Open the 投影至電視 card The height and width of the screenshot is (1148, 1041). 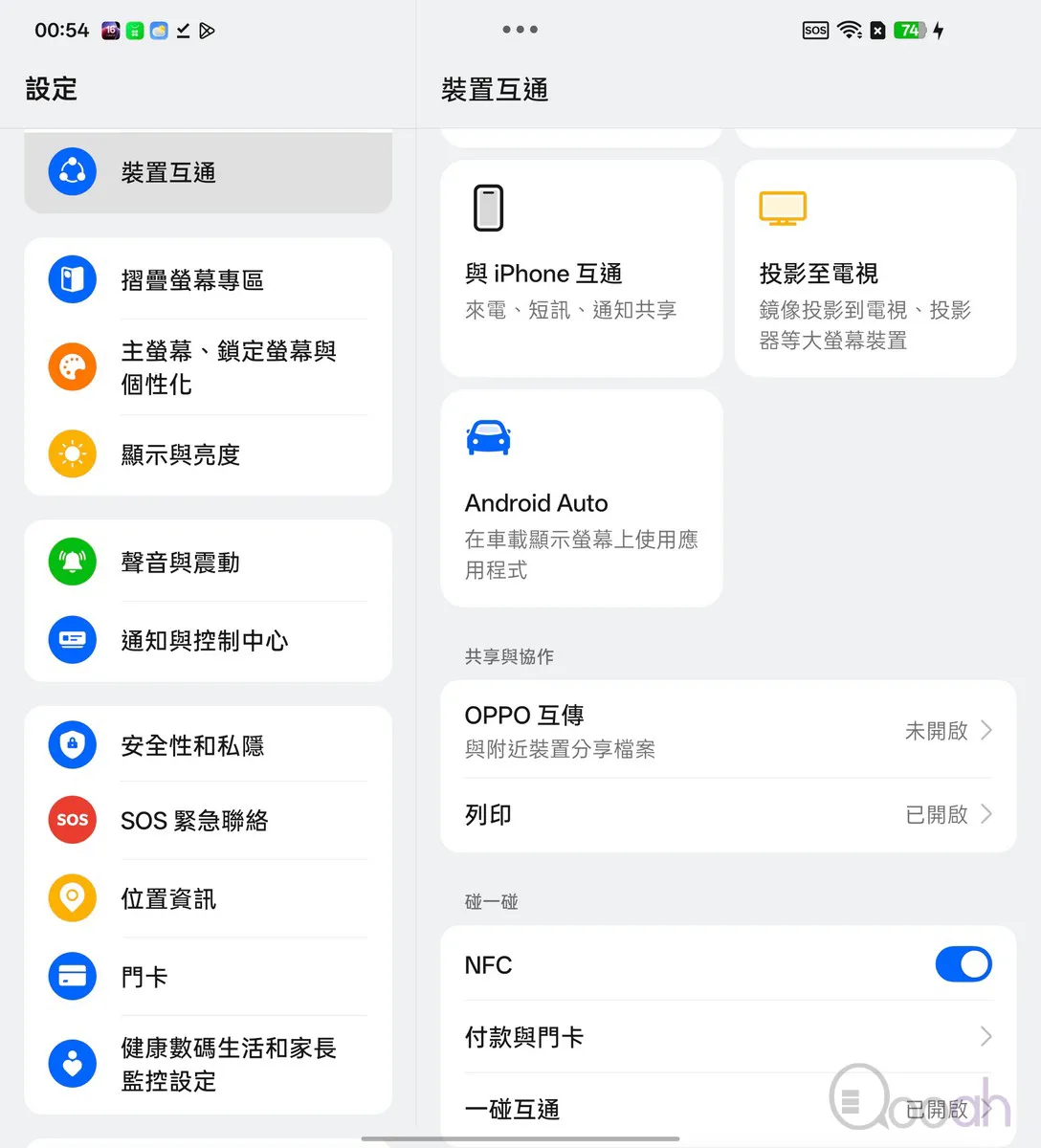[875, 268]
